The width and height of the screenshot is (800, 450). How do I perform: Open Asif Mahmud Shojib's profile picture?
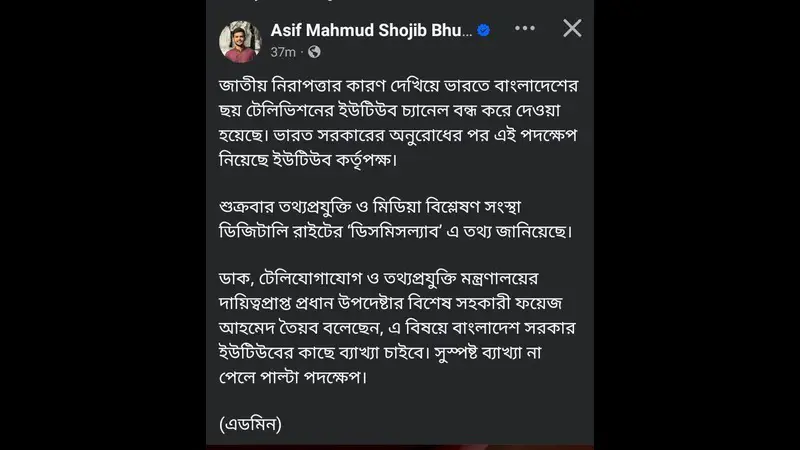coord(240,39)
